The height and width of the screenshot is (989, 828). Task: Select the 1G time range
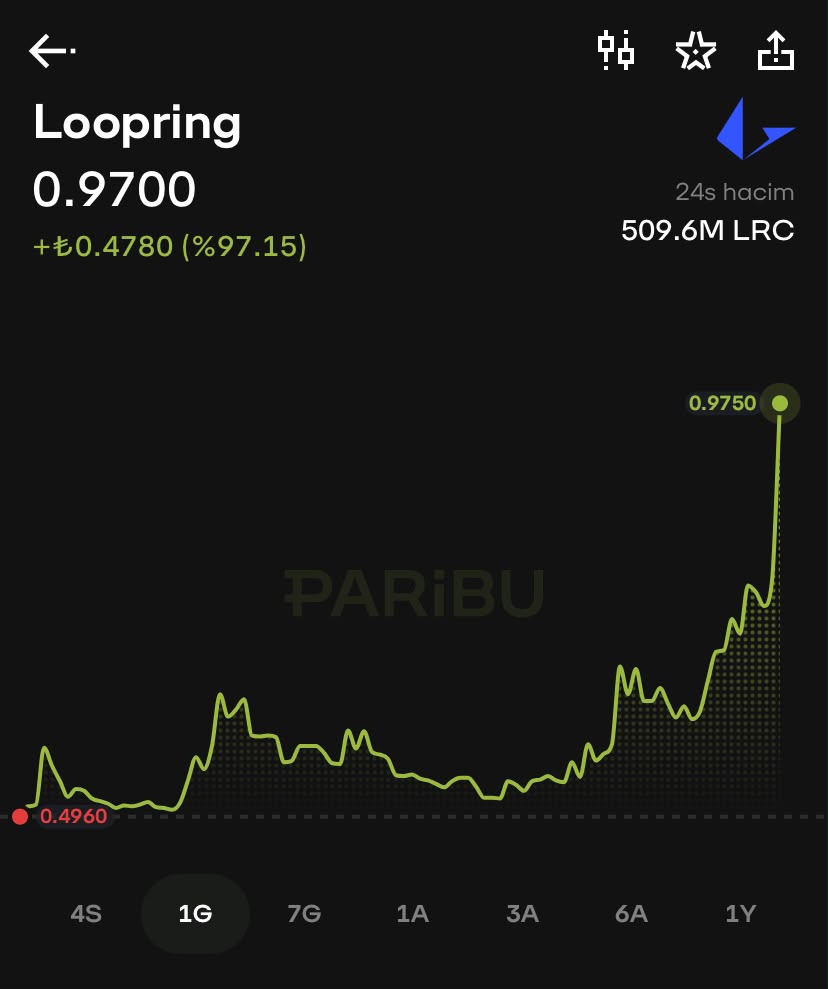195,913
